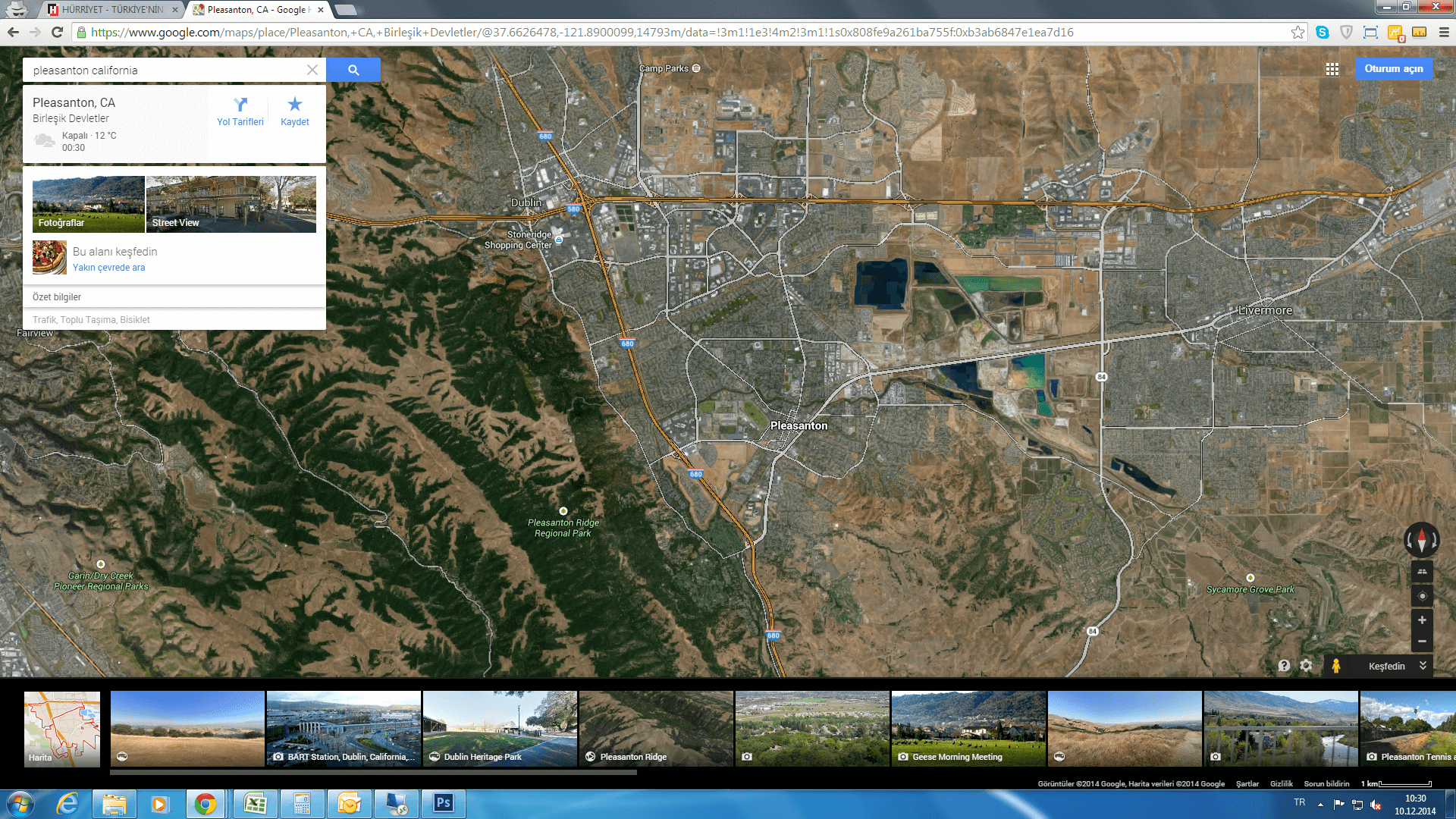
Task: Reset the map compass orientation
Action: click(x=1422, y=540)
